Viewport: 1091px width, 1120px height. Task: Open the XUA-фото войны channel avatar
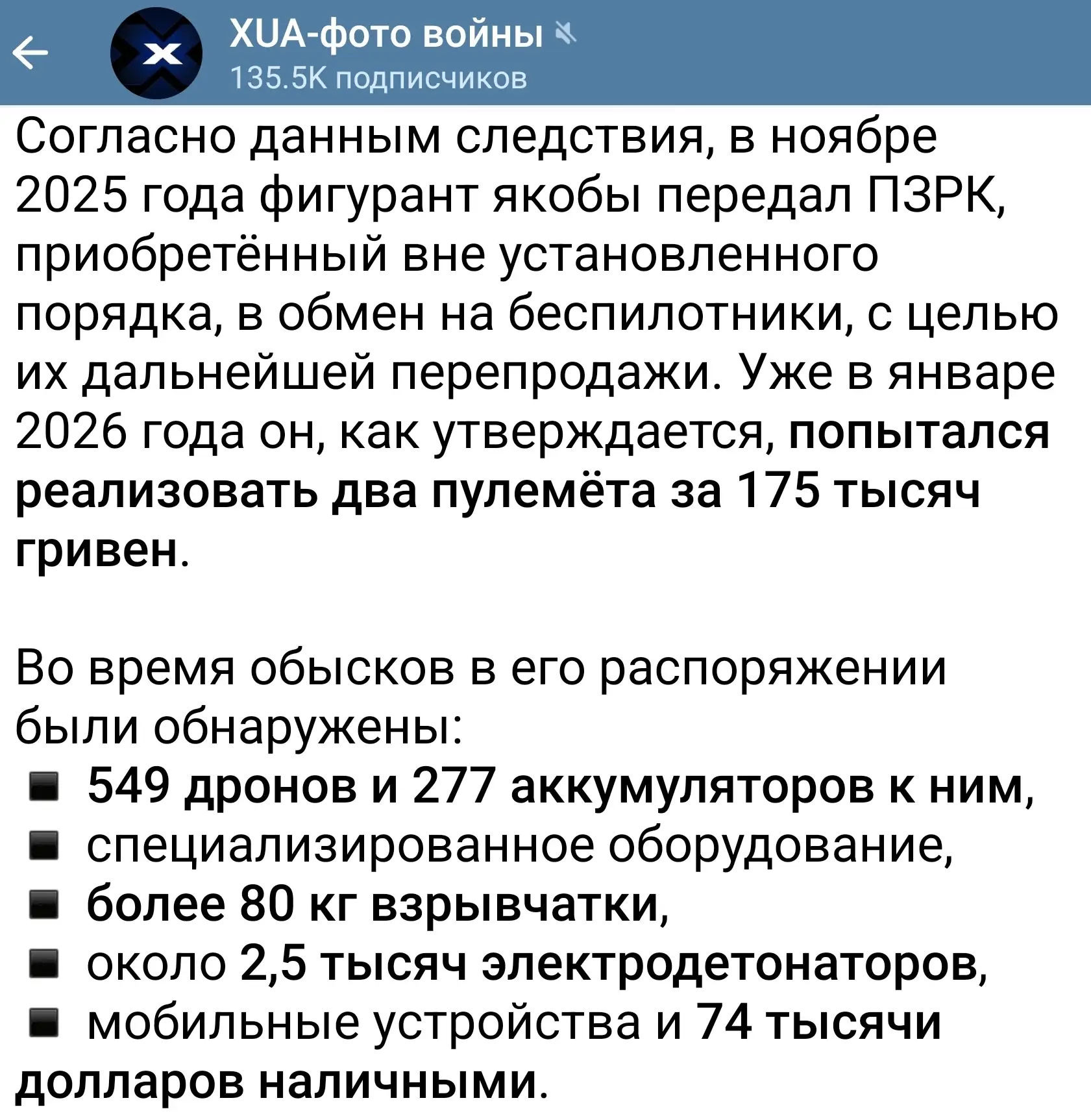pos(156,53)
